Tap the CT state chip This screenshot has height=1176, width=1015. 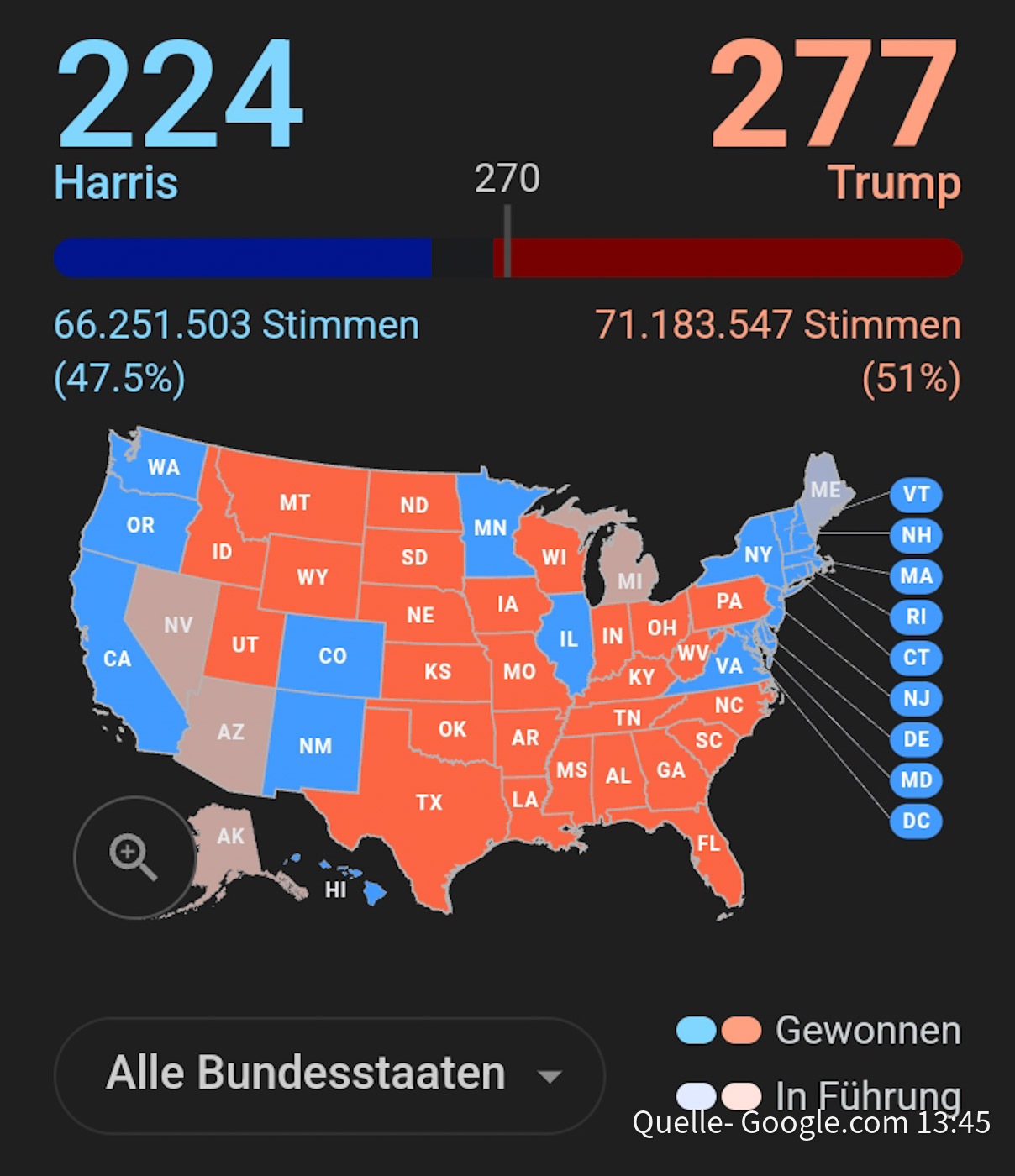916,657
